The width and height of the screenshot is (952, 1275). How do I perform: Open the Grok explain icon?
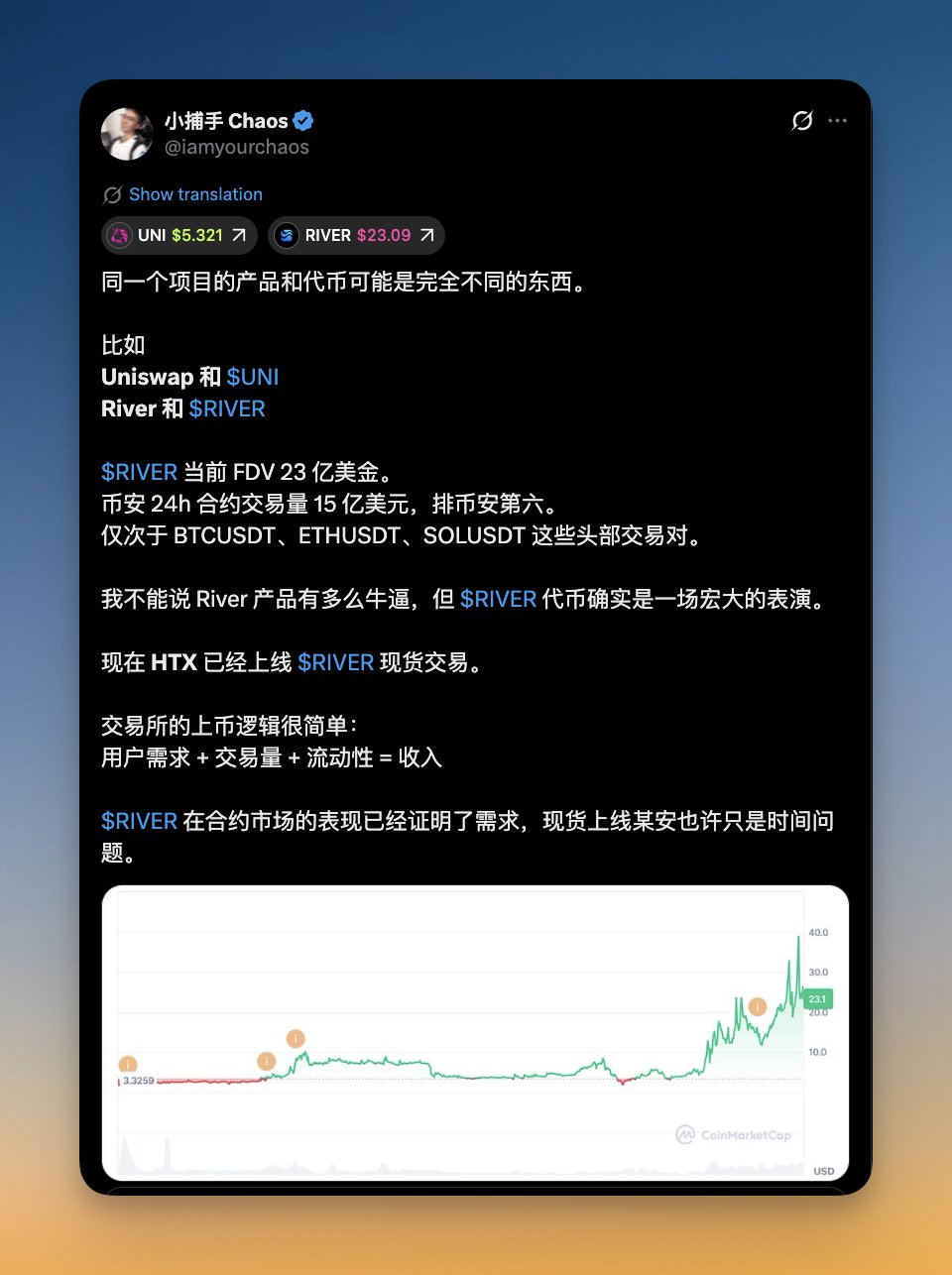click(x=802, y=121)
